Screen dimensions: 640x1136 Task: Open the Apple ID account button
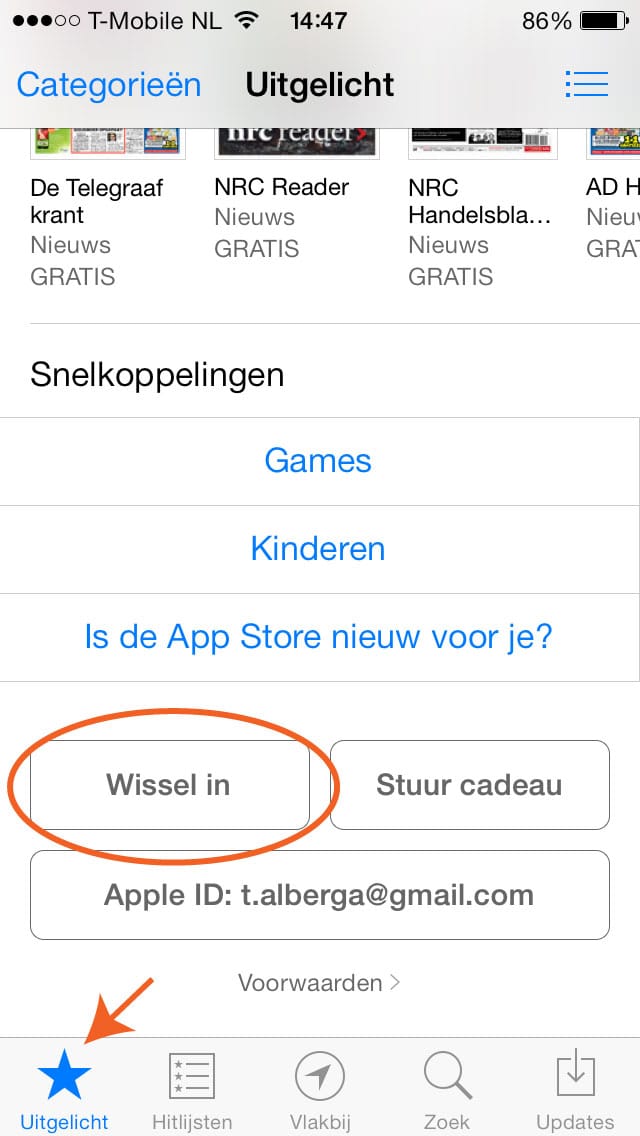tap(319, 895)
